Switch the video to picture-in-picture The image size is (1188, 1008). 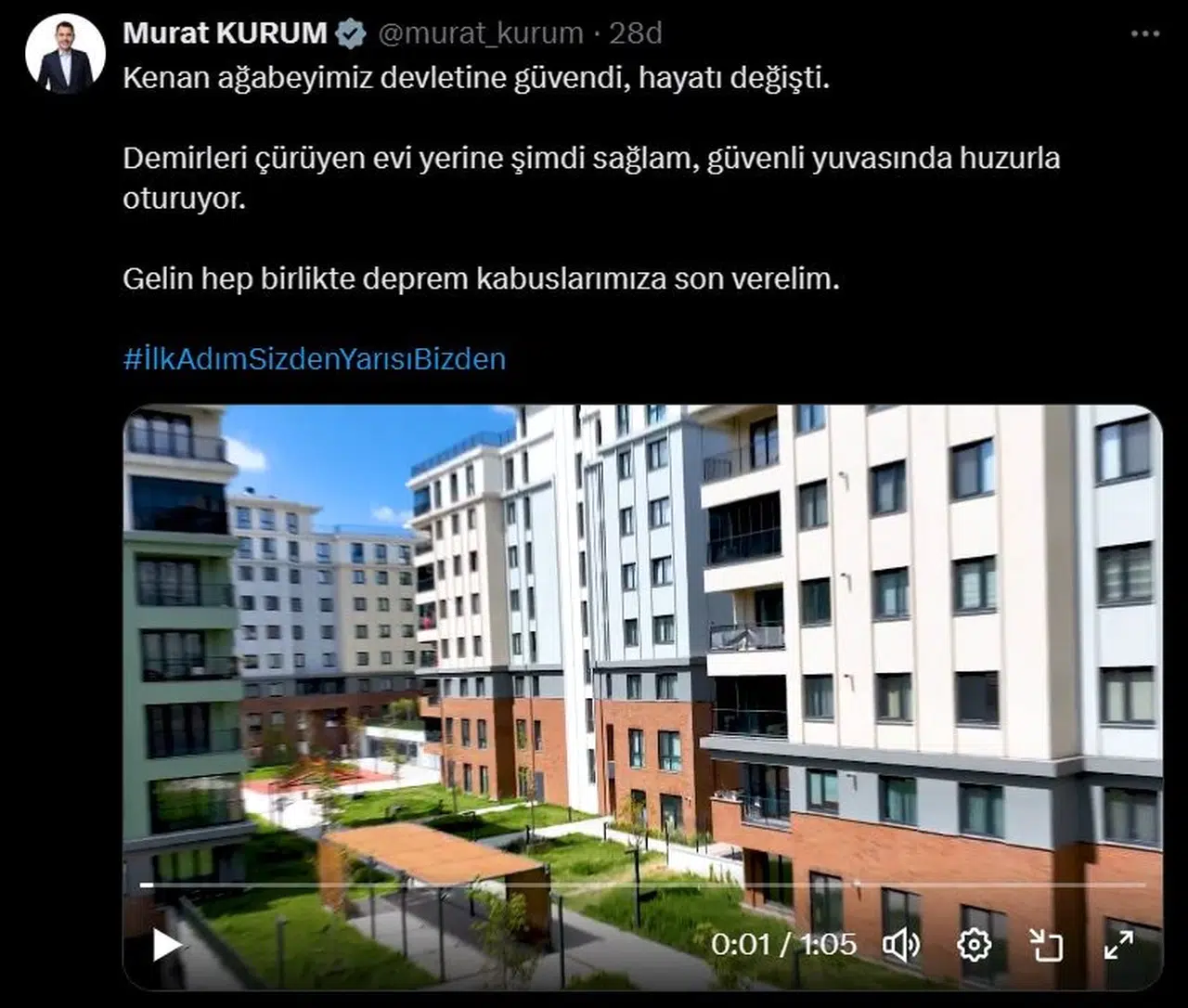pos(1046,945)
